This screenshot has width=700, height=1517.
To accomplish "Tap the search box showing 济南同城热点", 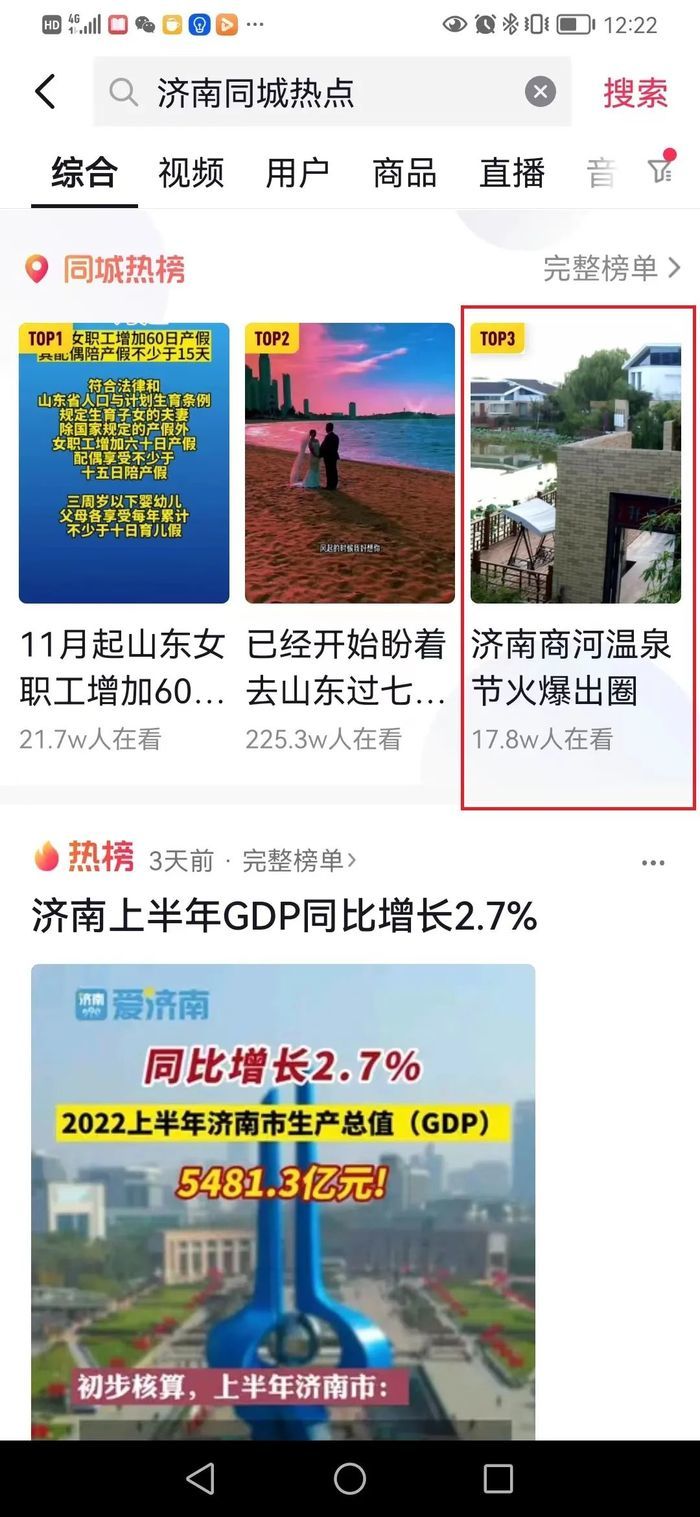I will click(320, 93).
